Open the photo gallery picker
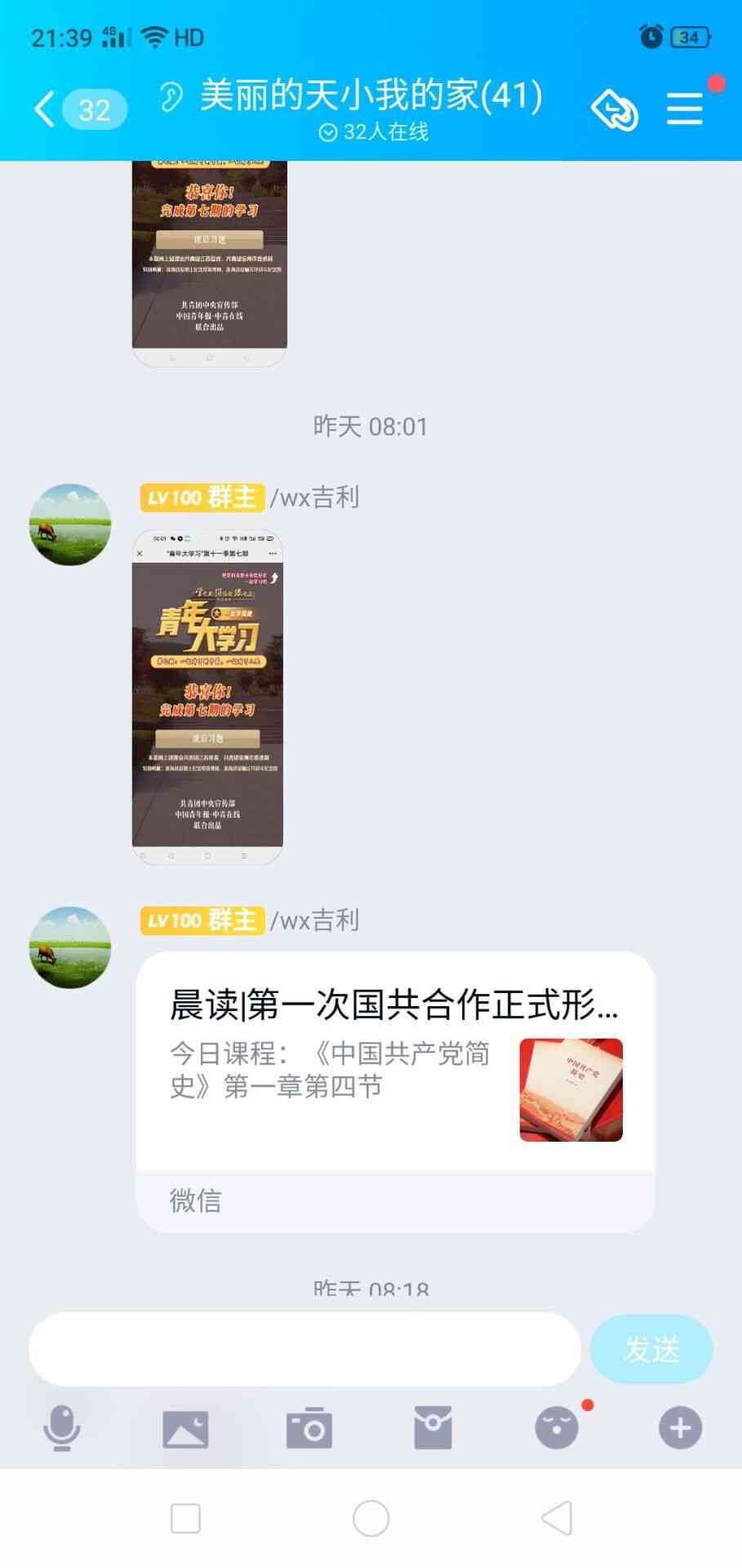This screenshot has width=742, height=1568. tap(185, 1428)
